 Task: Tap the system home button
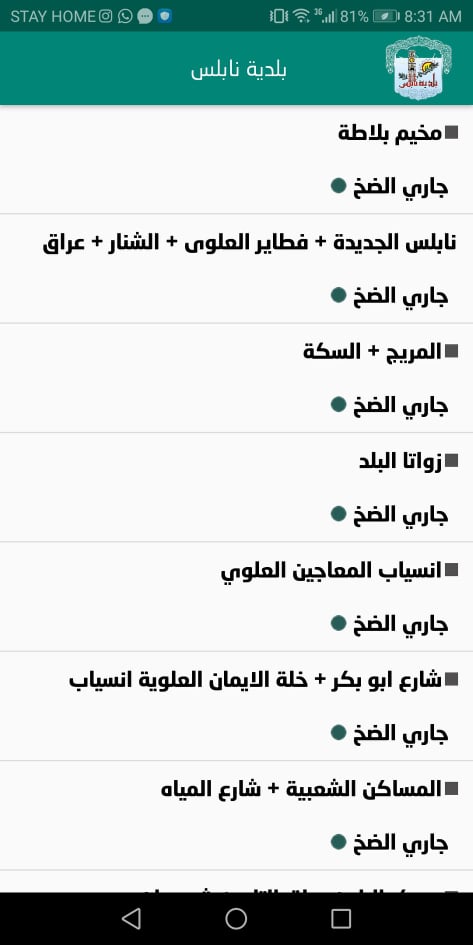(236, 918)
